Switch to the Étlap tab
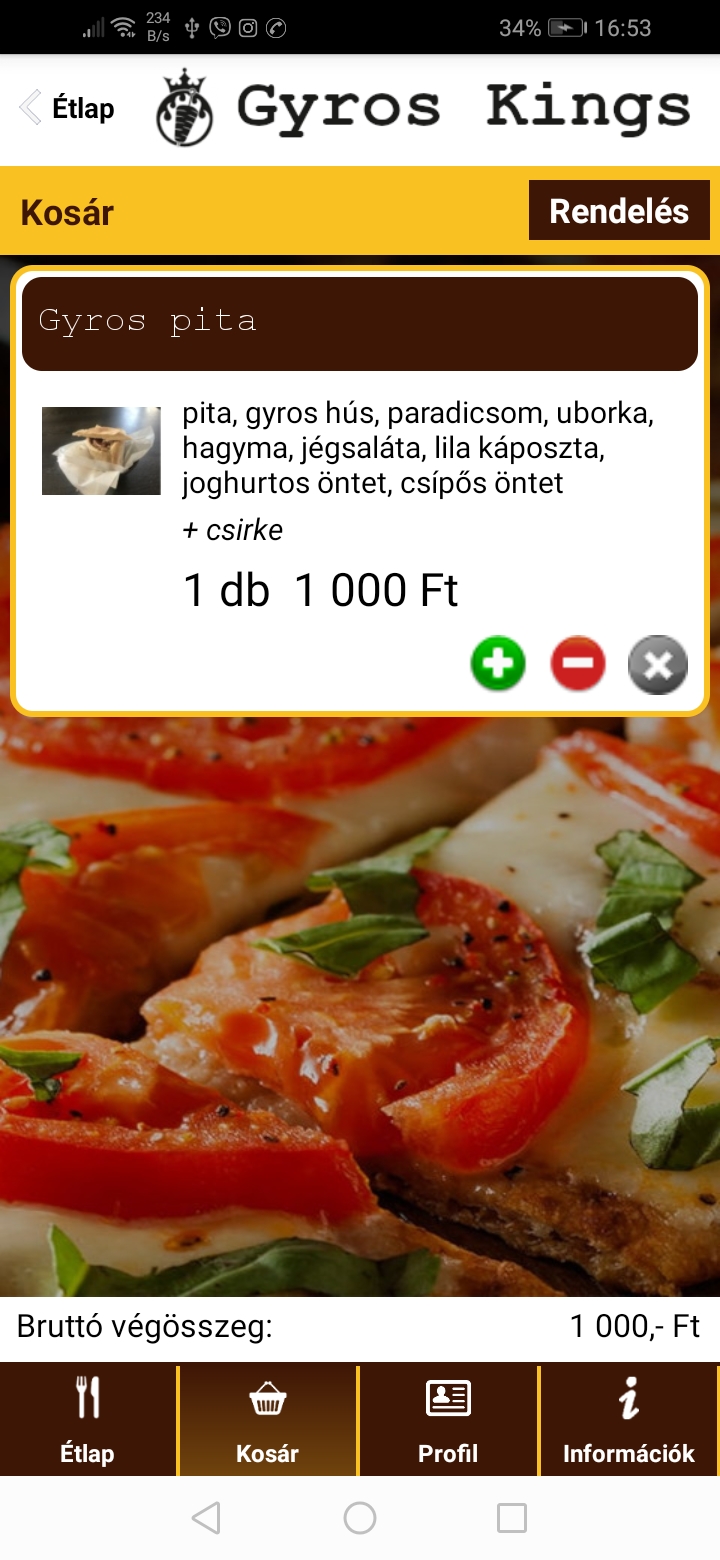The height and width of the screenshot is (1560, 720). pos(88,1420)
